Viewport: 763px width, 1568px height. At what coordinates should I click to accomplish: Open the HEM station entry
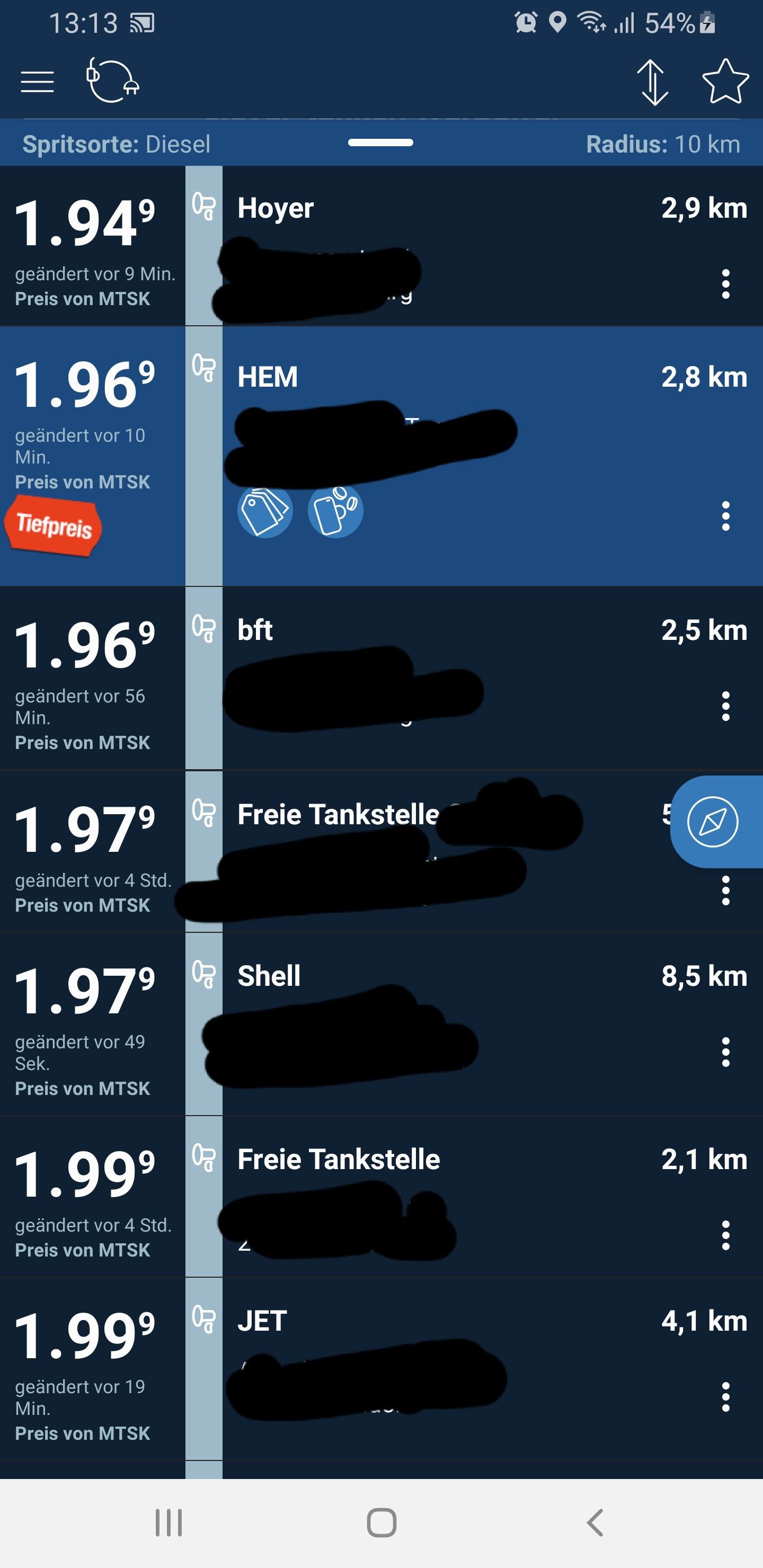click(381, 456)
